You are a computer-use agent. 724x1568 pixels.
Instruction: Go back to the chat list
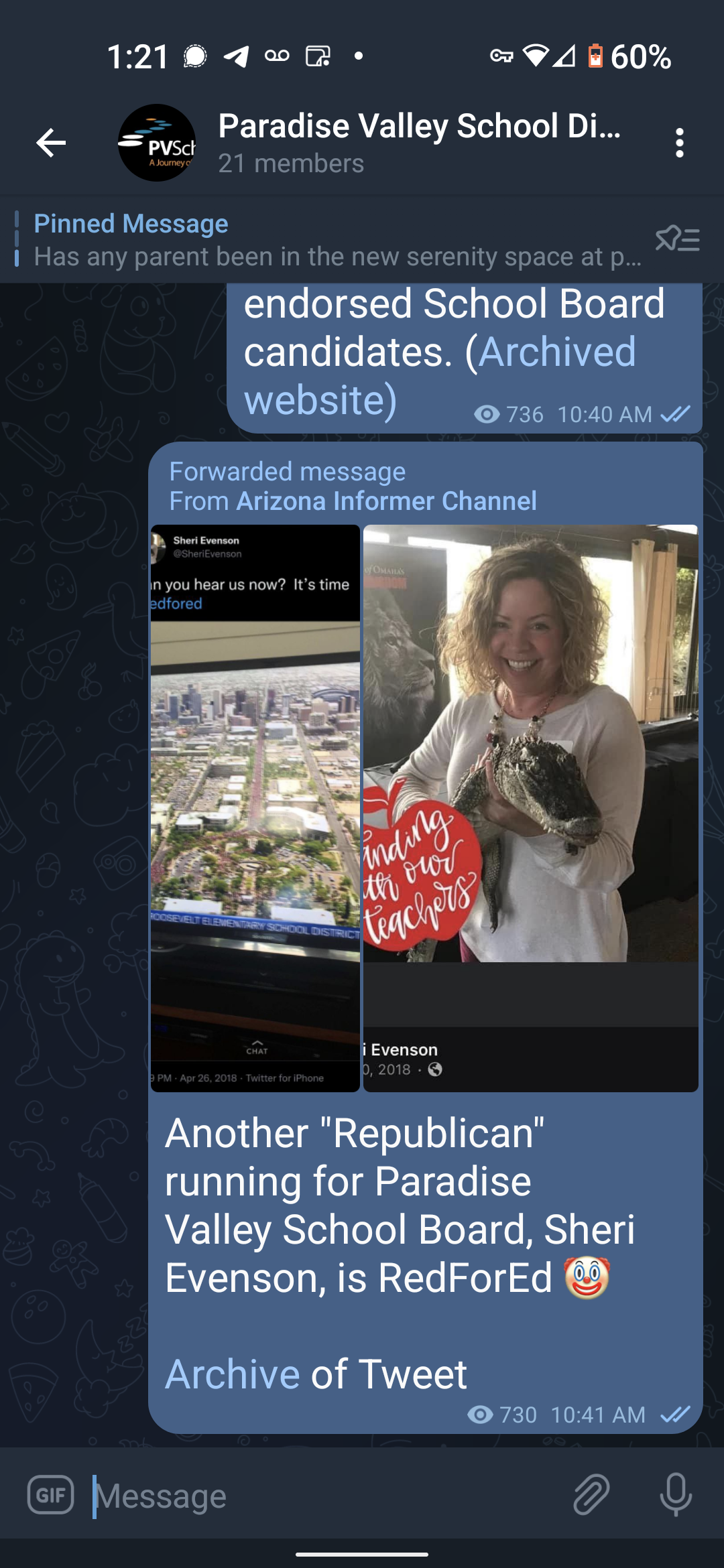point(51,143)
